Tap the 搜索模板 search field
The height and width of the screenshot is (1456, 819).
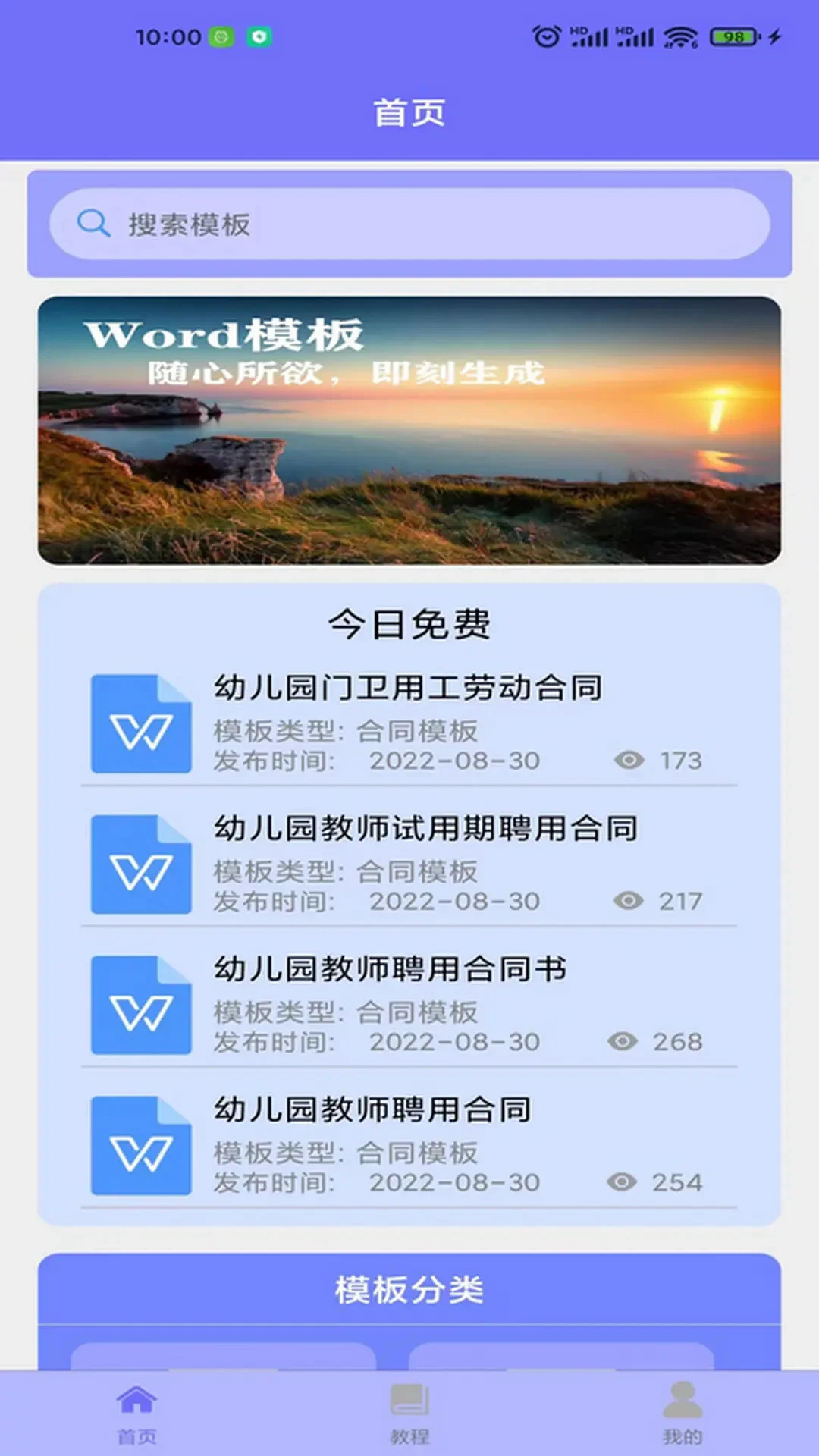(409, 224)
